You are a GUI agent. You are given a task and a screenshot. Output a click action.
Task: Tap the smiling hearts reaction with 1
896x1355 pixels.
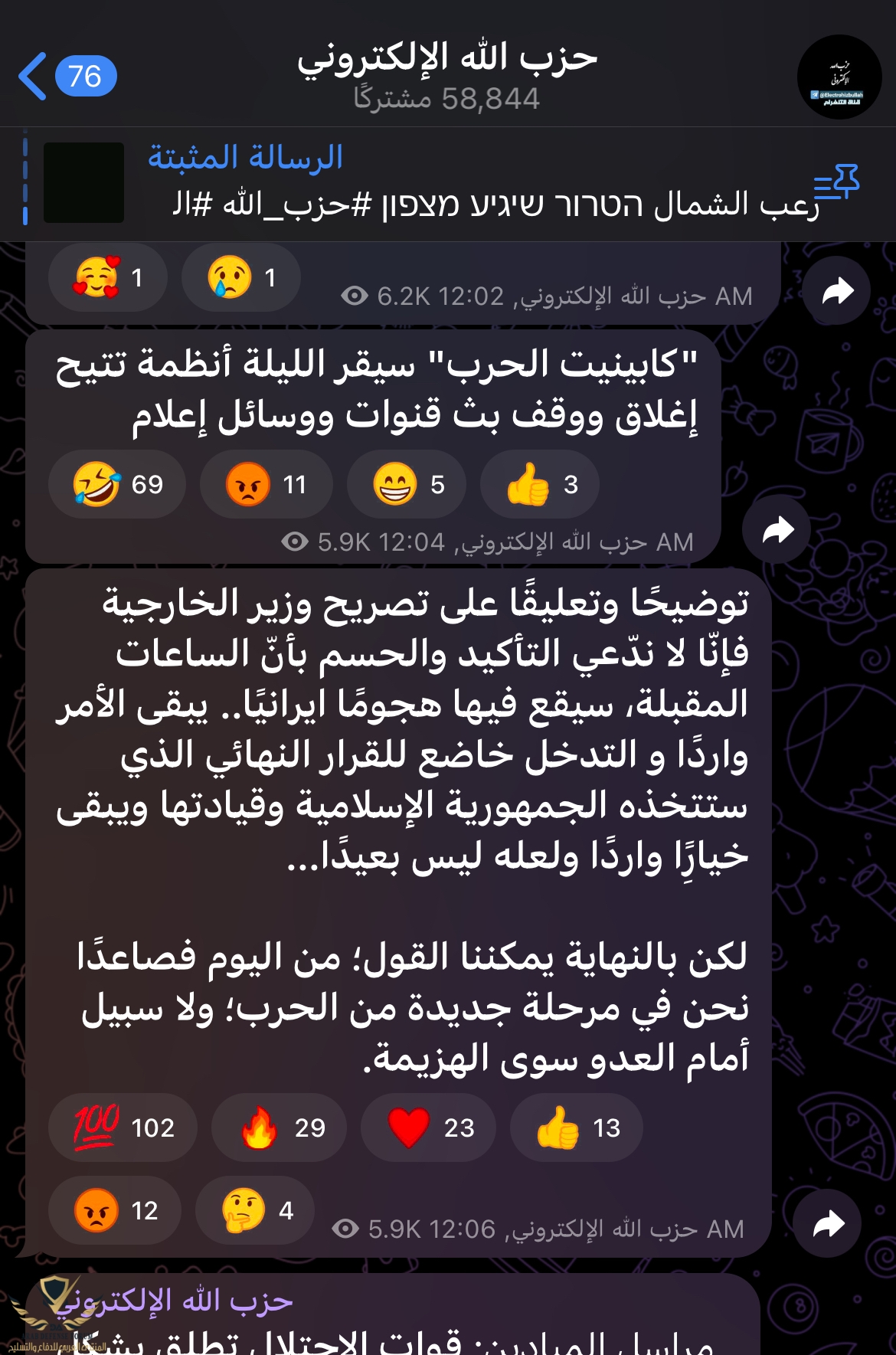tap(107, 277)
